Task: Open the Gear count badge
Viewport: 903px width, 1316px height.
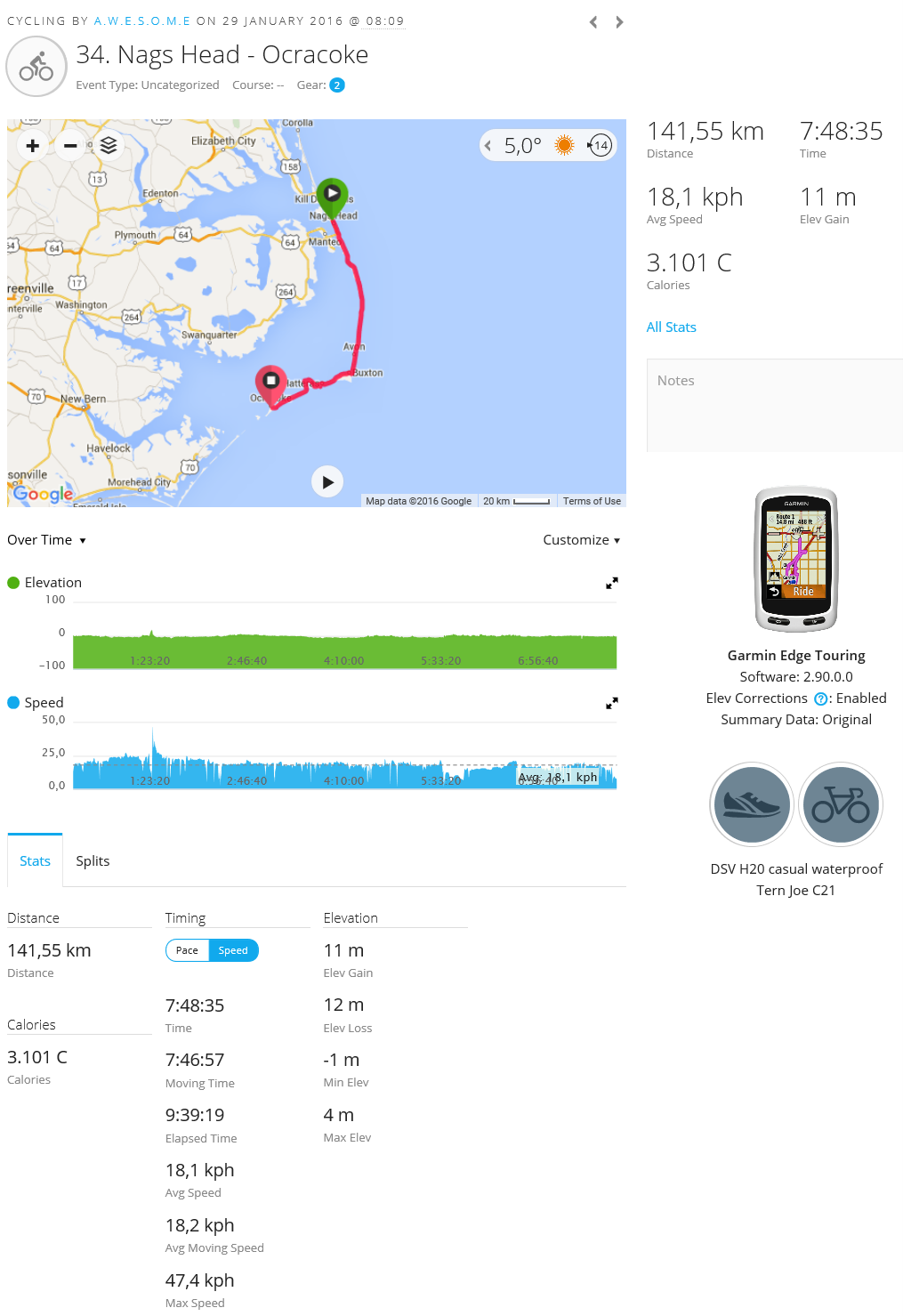Action: click(337, 85)
